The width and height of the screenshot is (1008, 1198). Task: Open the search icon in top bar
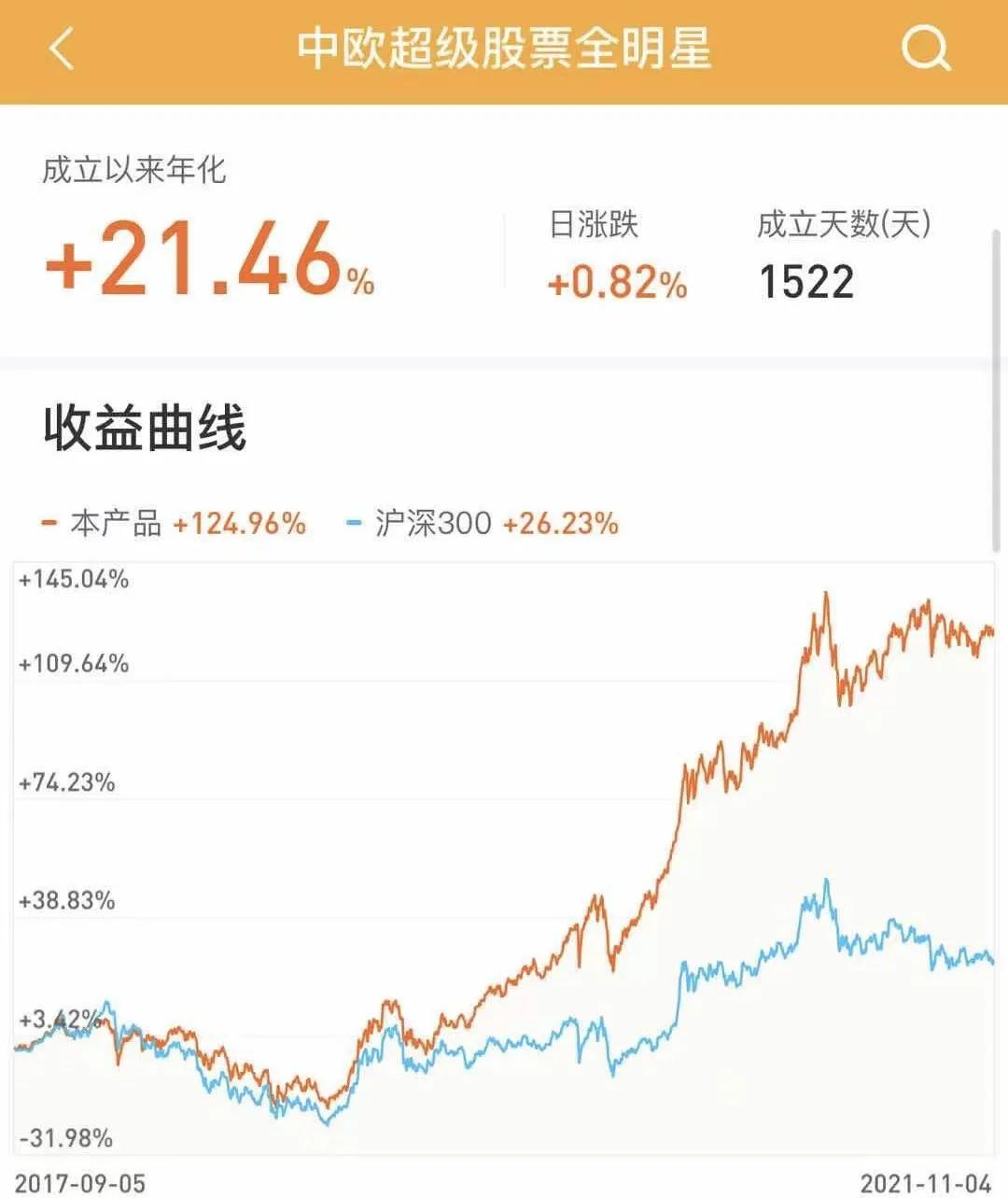(926, 51)
